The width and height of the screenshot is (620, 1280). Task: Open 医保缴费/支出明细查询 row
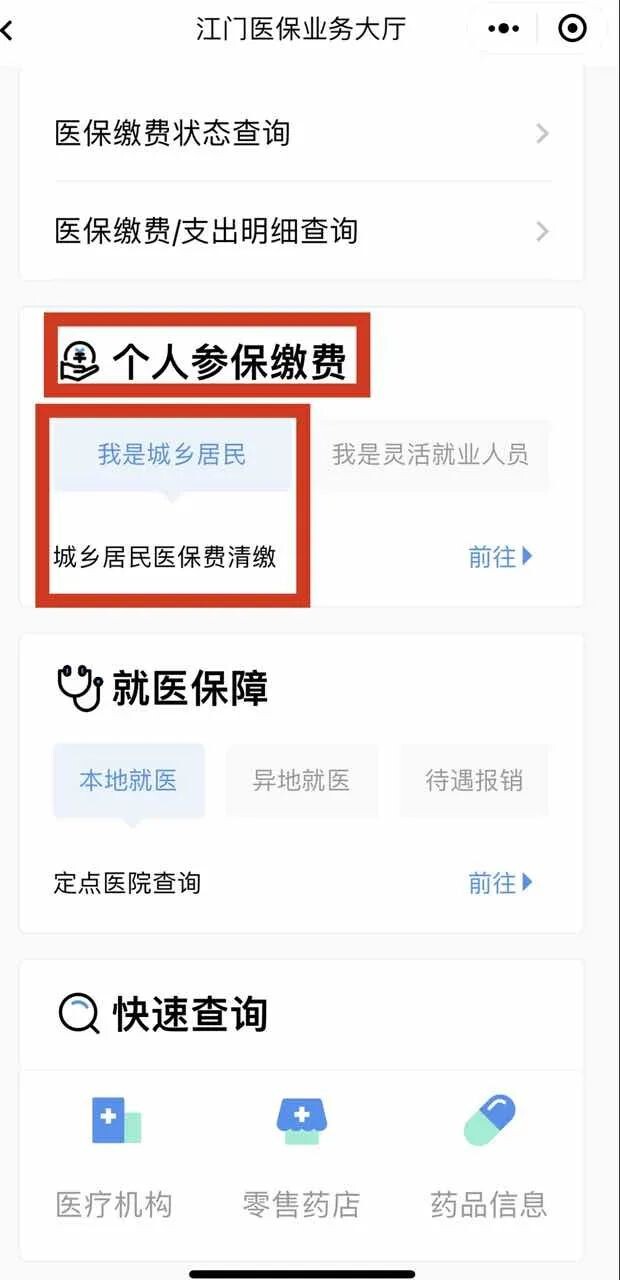pyautogui.click(x=300, y=232)
